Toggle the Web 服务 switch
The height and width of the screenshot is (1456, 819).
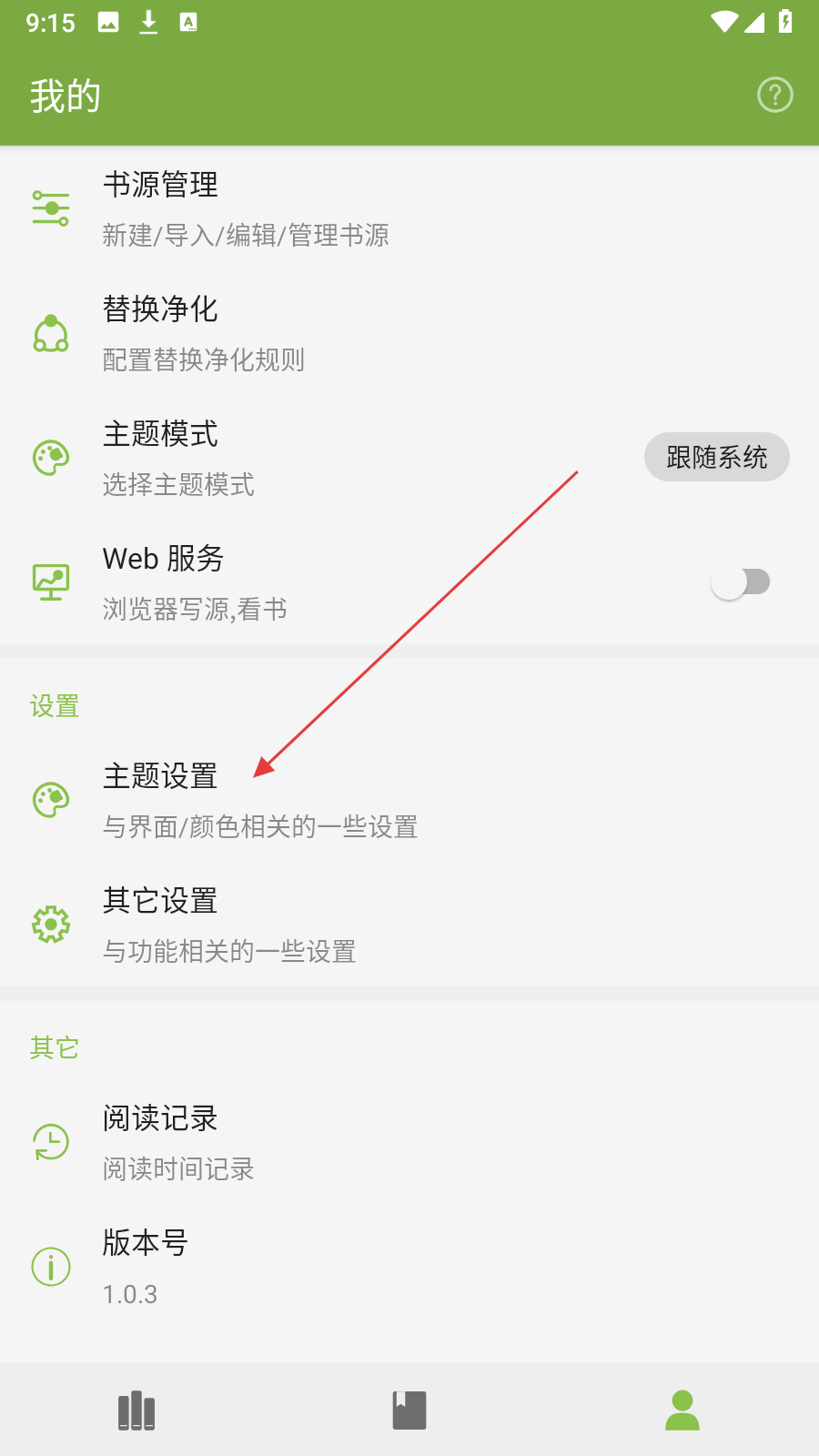741,582
